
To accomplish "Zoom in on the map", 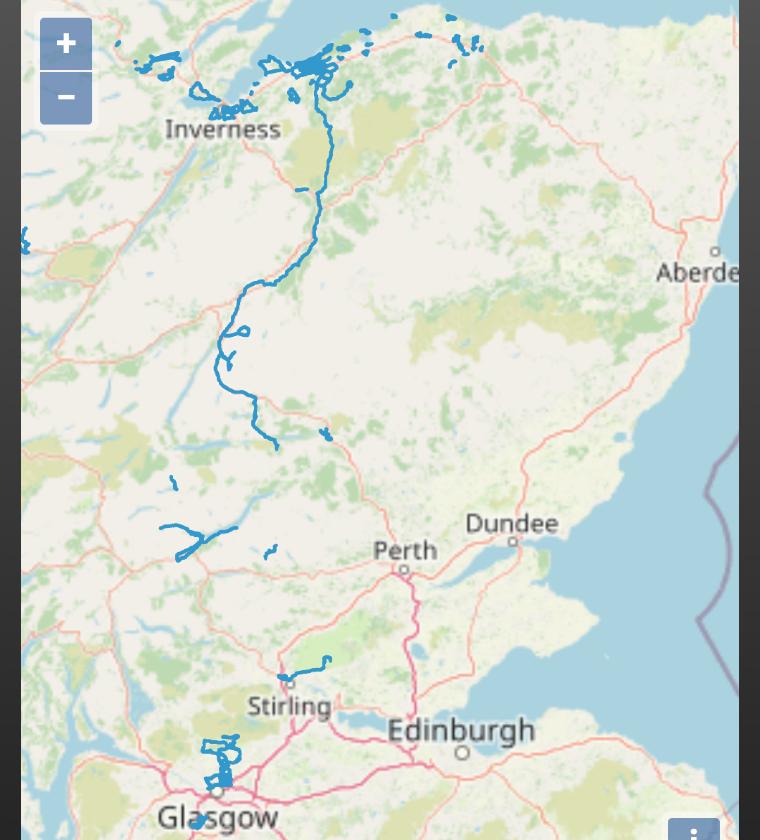I will (66, 44).
